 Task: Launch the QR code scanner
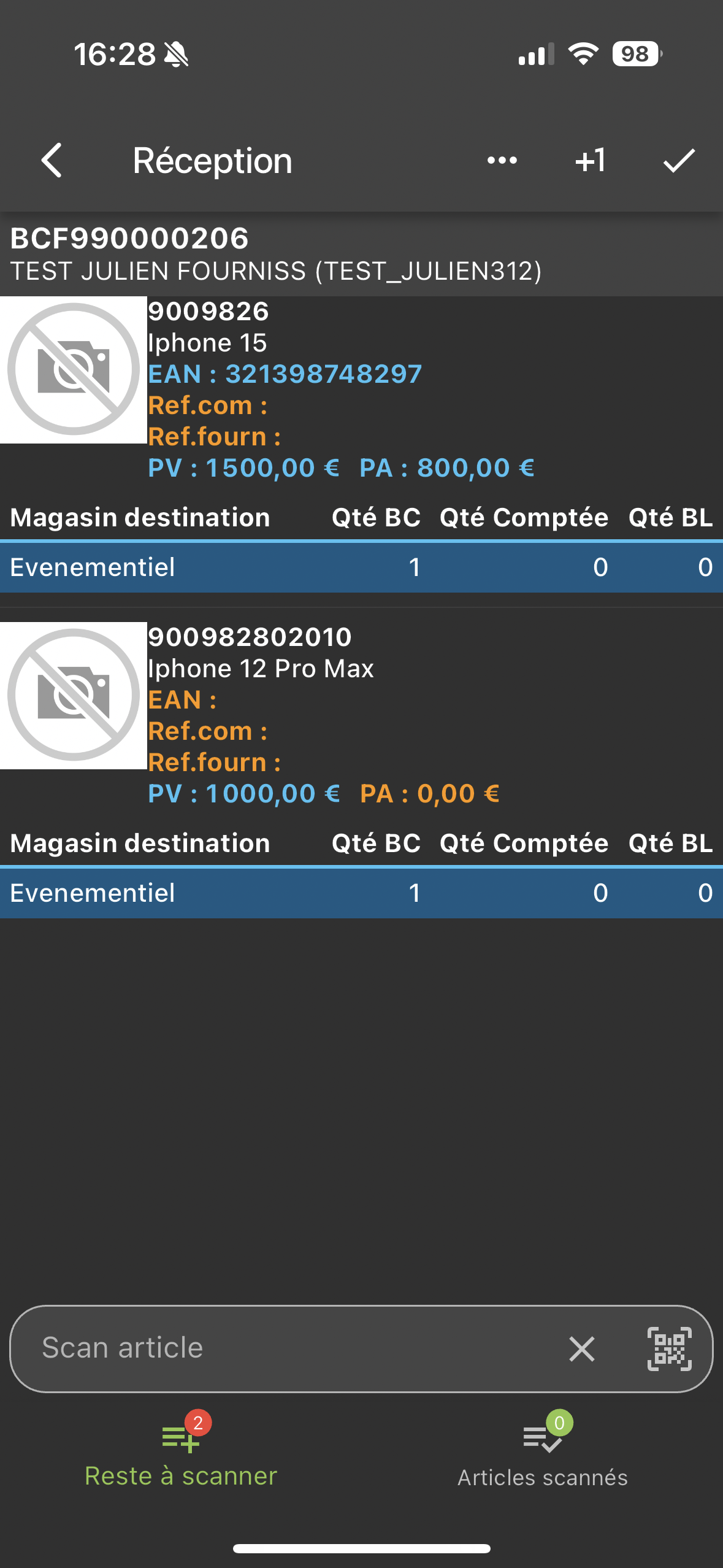[x=669, y=1348]
